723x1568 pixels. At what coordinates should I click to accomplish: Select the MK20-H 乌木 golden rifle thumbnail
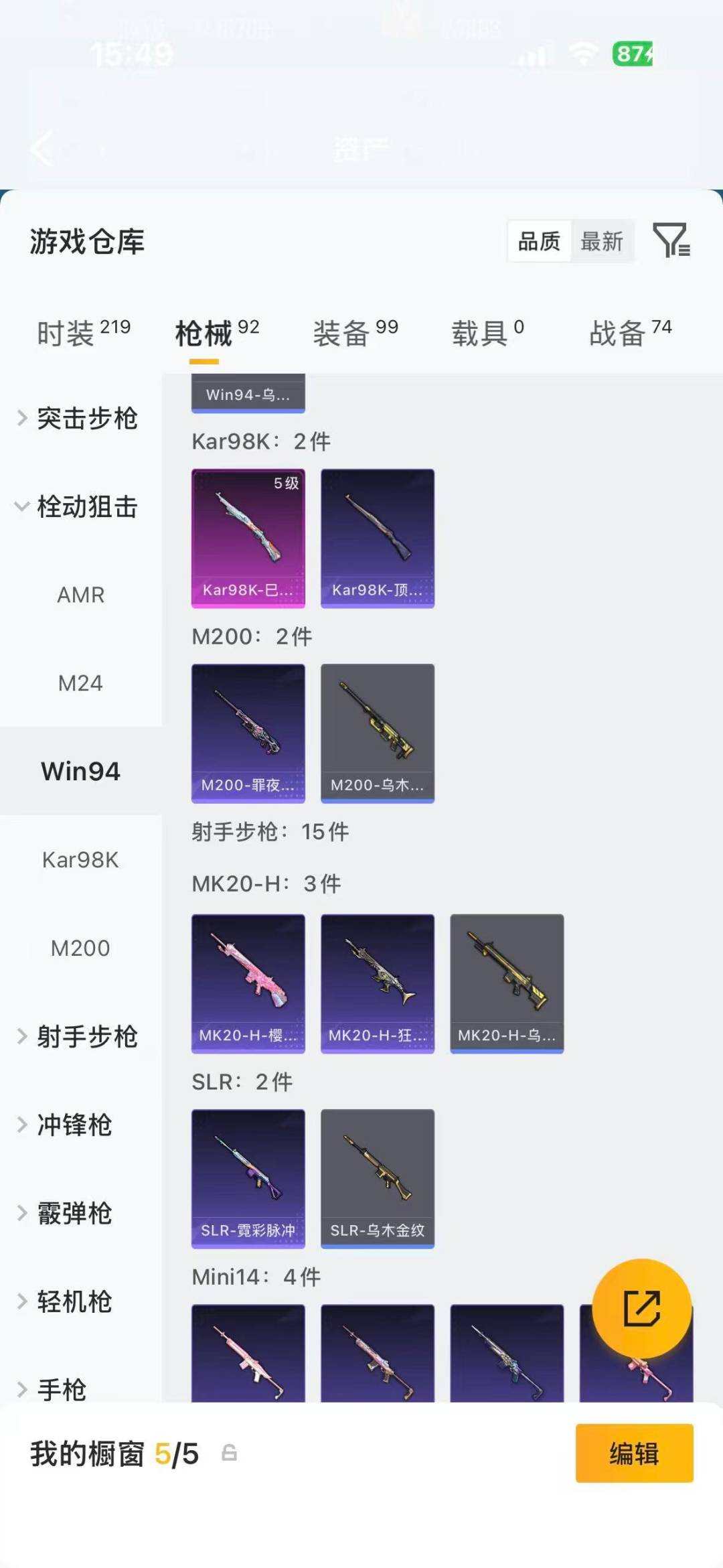tap(507, 982)
